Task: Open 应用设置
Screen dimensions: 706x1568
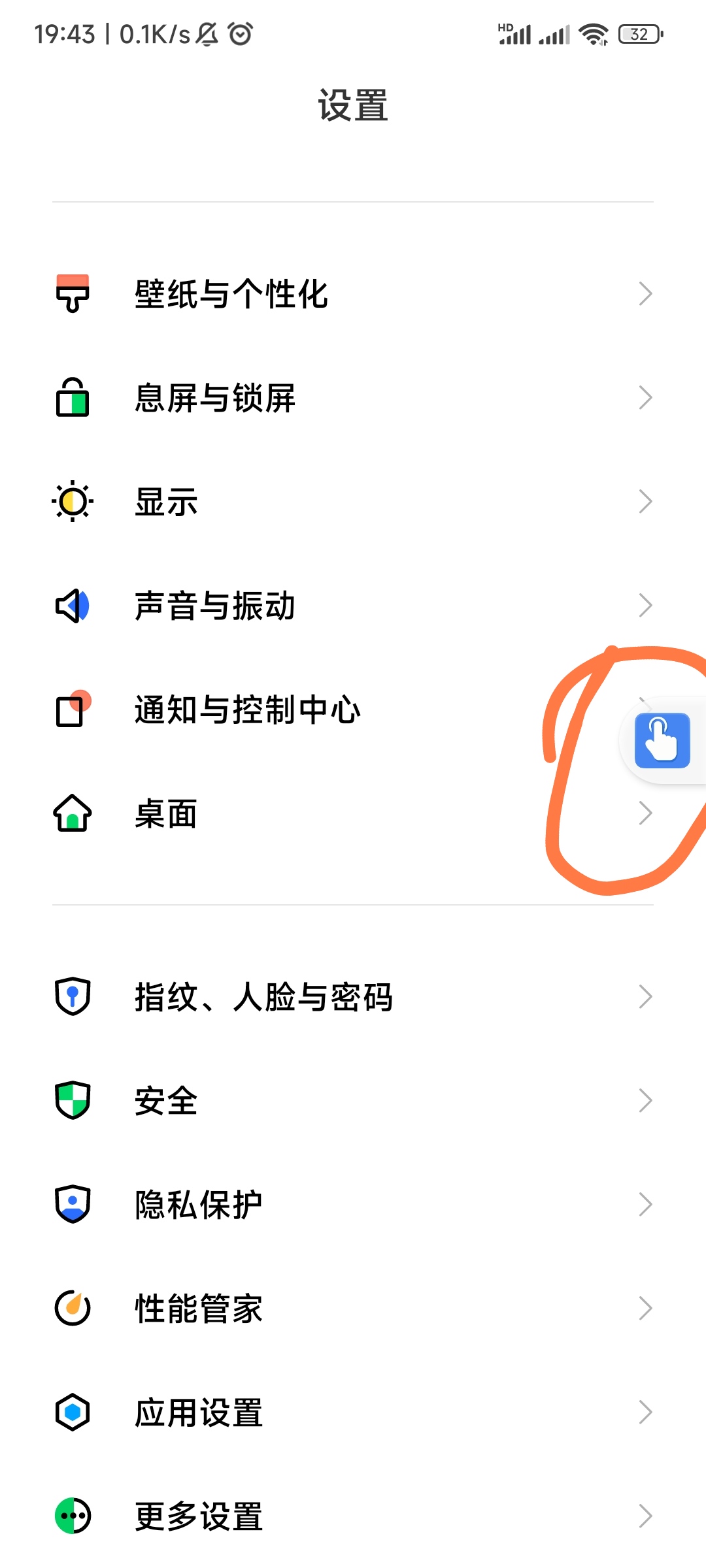Action: pos(353,1413)
